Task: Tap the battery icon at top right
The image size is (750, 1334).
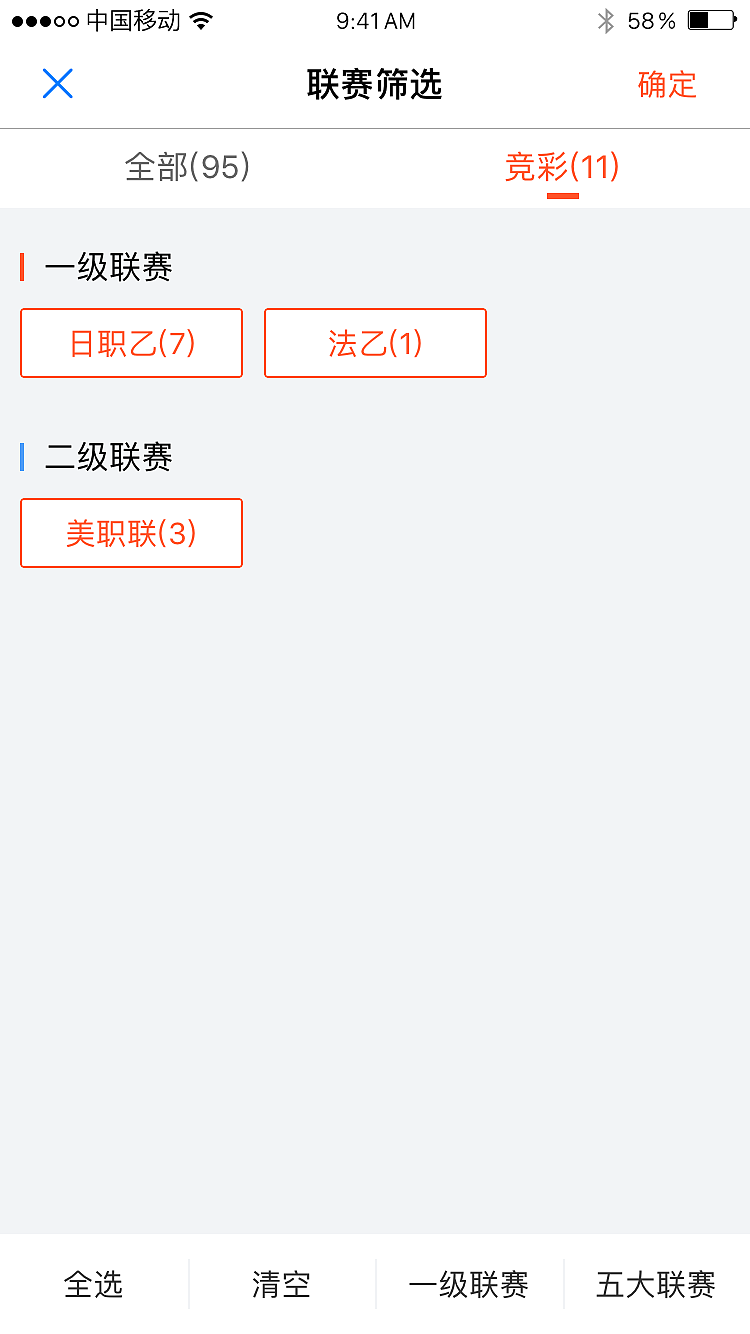Action: [712, 20]
